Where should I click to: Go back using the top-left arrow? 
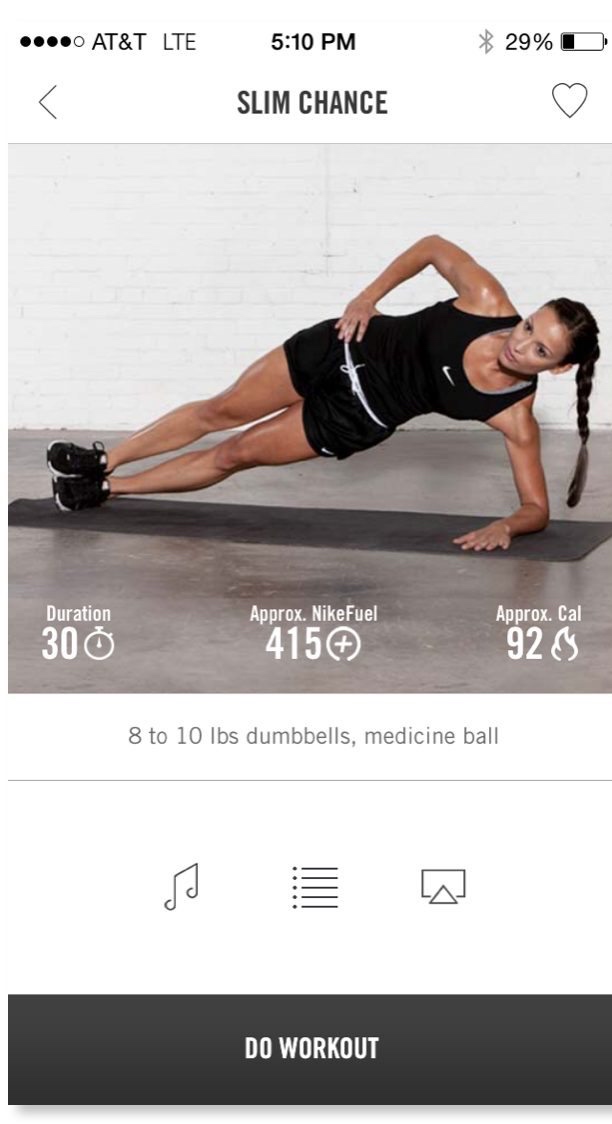coord(47,103)
